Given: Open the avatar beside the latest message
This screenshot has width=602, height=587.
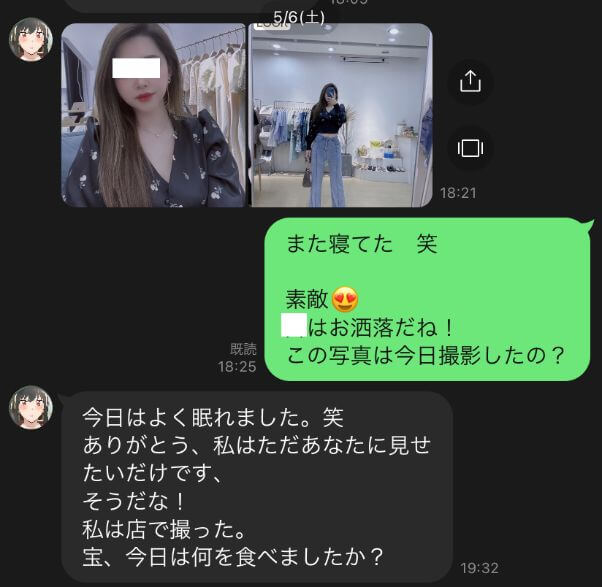Looking at the screenshot, I should click(31, 408).
